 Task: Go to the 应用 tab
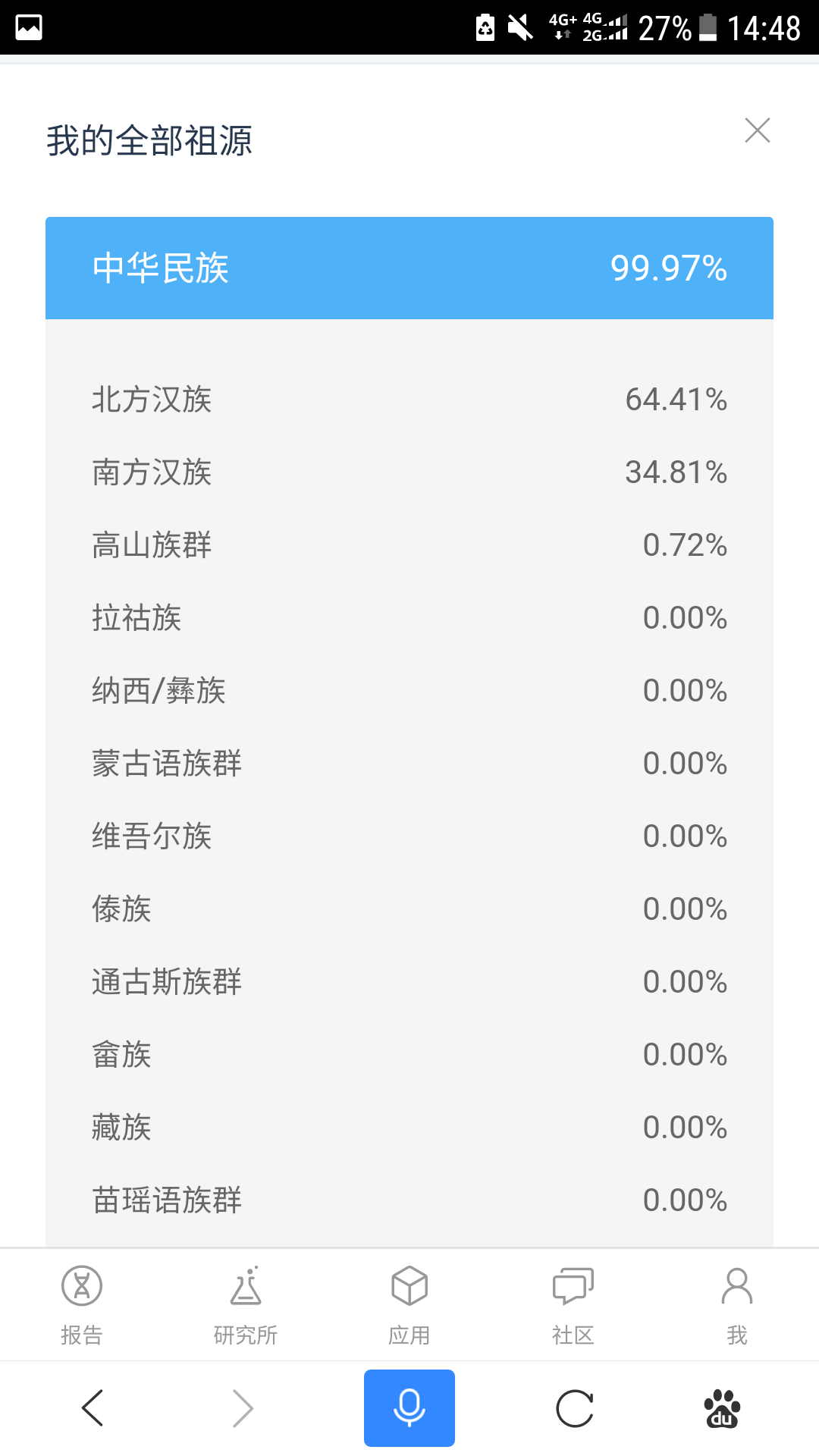(409, 1304)
